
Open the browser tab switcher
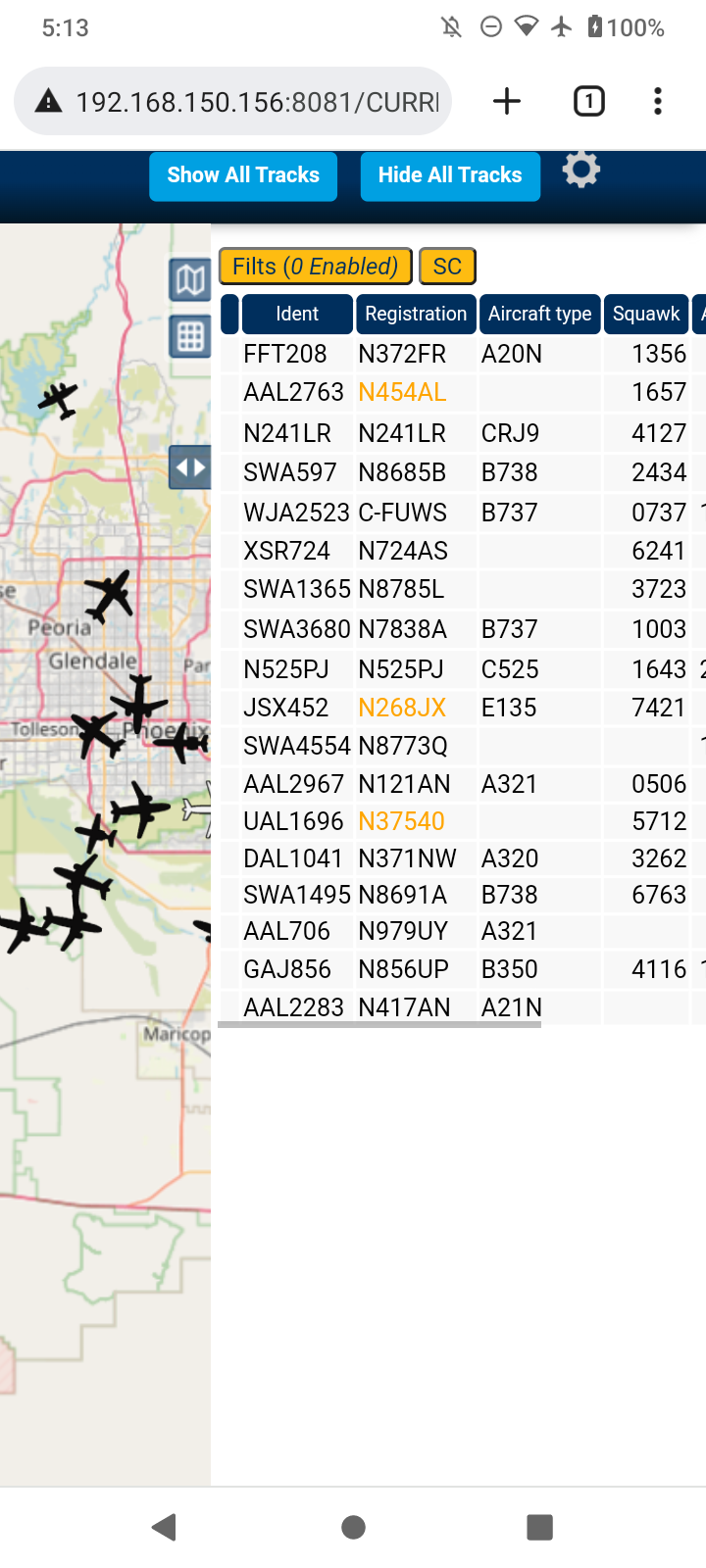(x=588, y=101)
